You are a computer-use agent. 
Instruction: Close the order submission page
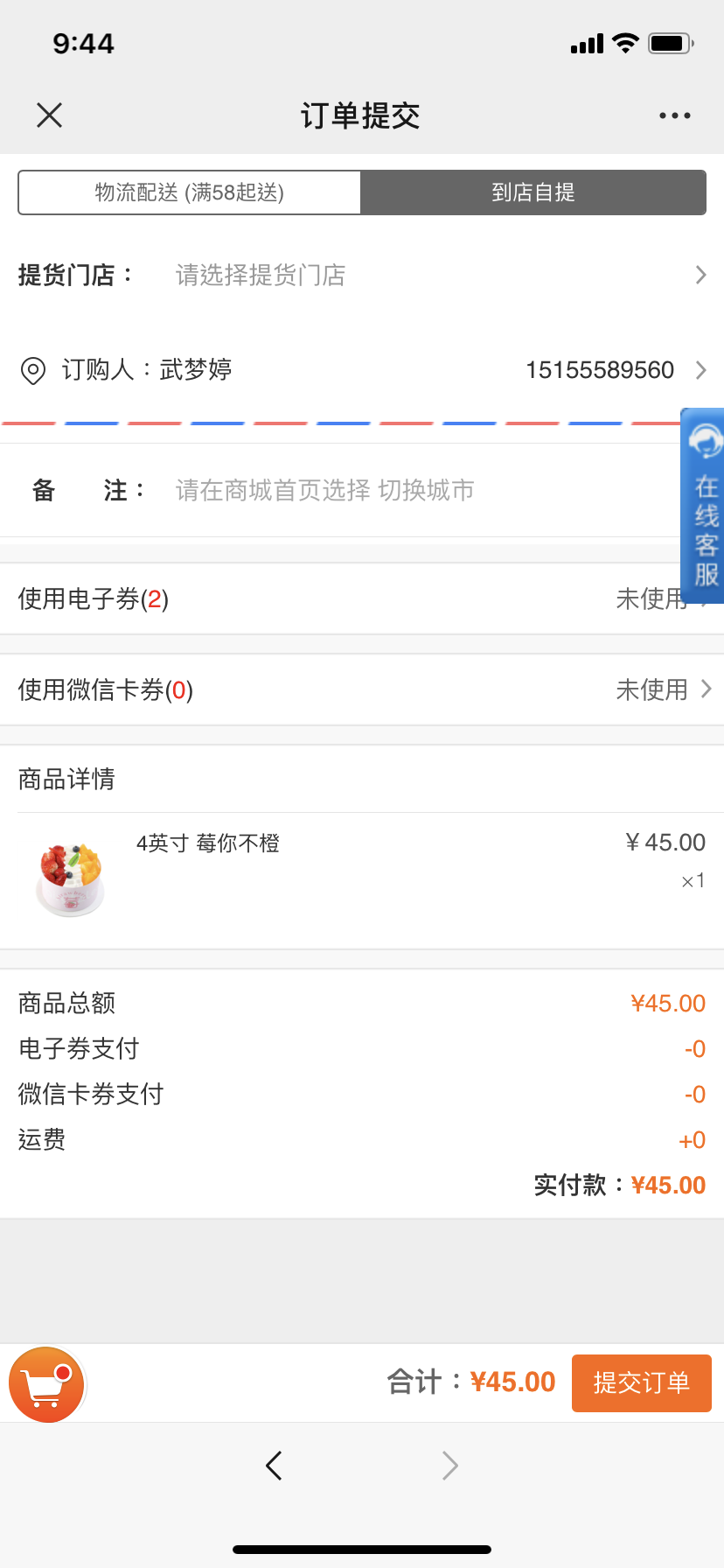pyautogui.click(x=50, y=115)
